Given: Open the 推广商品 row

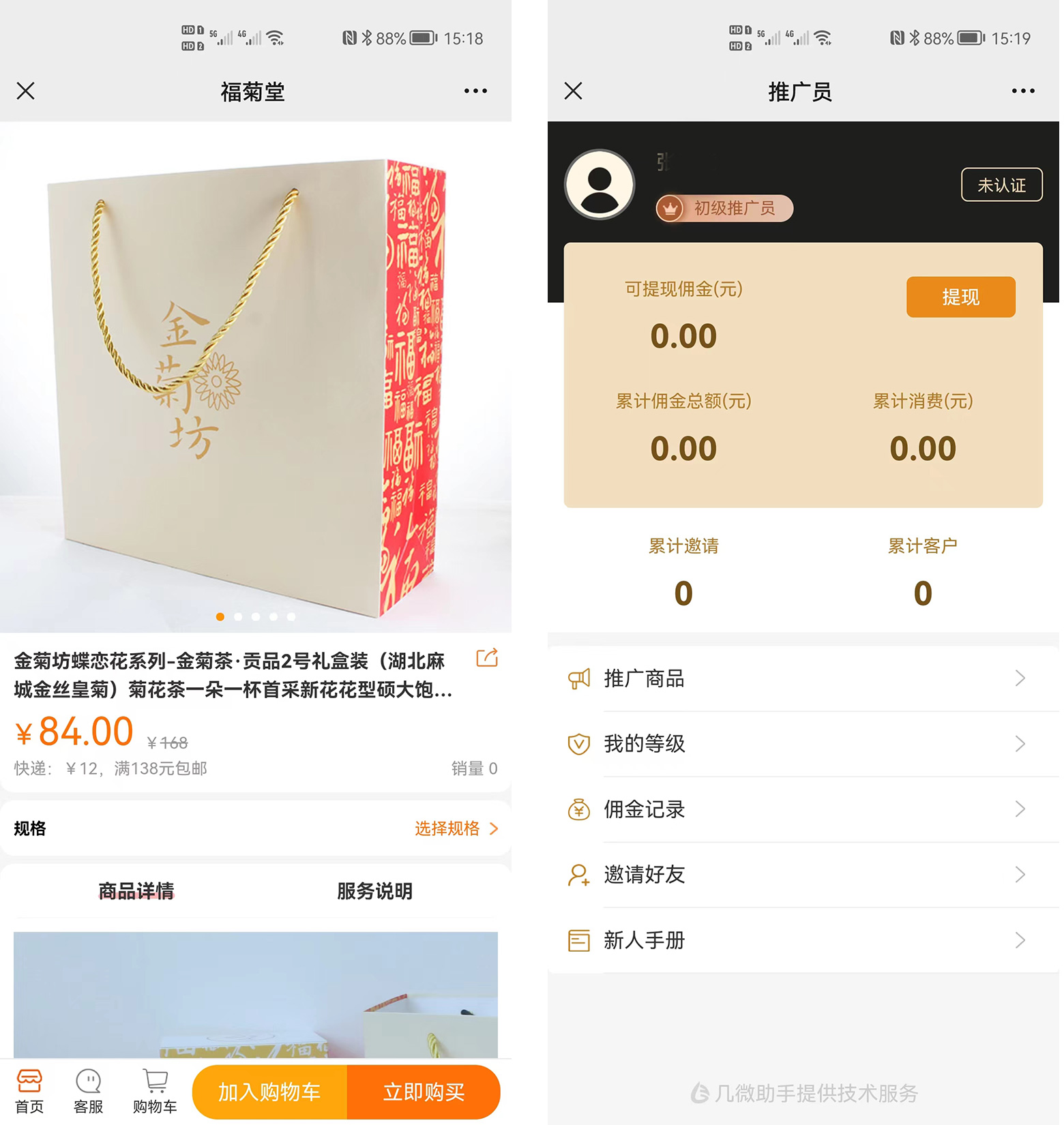Looking at the screenshot, I should click(x=803, y=678).
